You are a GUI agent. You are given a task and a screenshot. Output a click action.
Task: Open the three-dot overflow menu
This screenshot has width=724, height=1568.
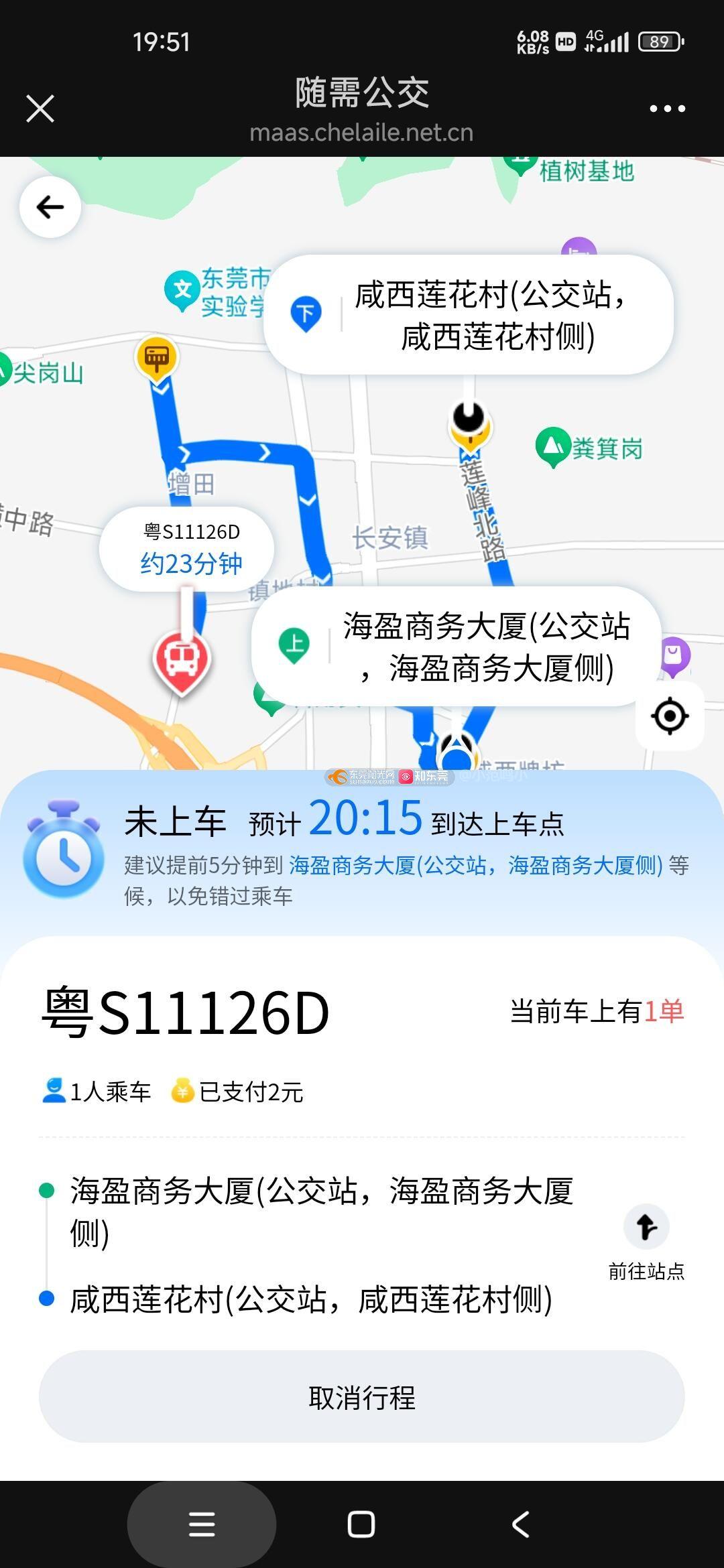667,109
